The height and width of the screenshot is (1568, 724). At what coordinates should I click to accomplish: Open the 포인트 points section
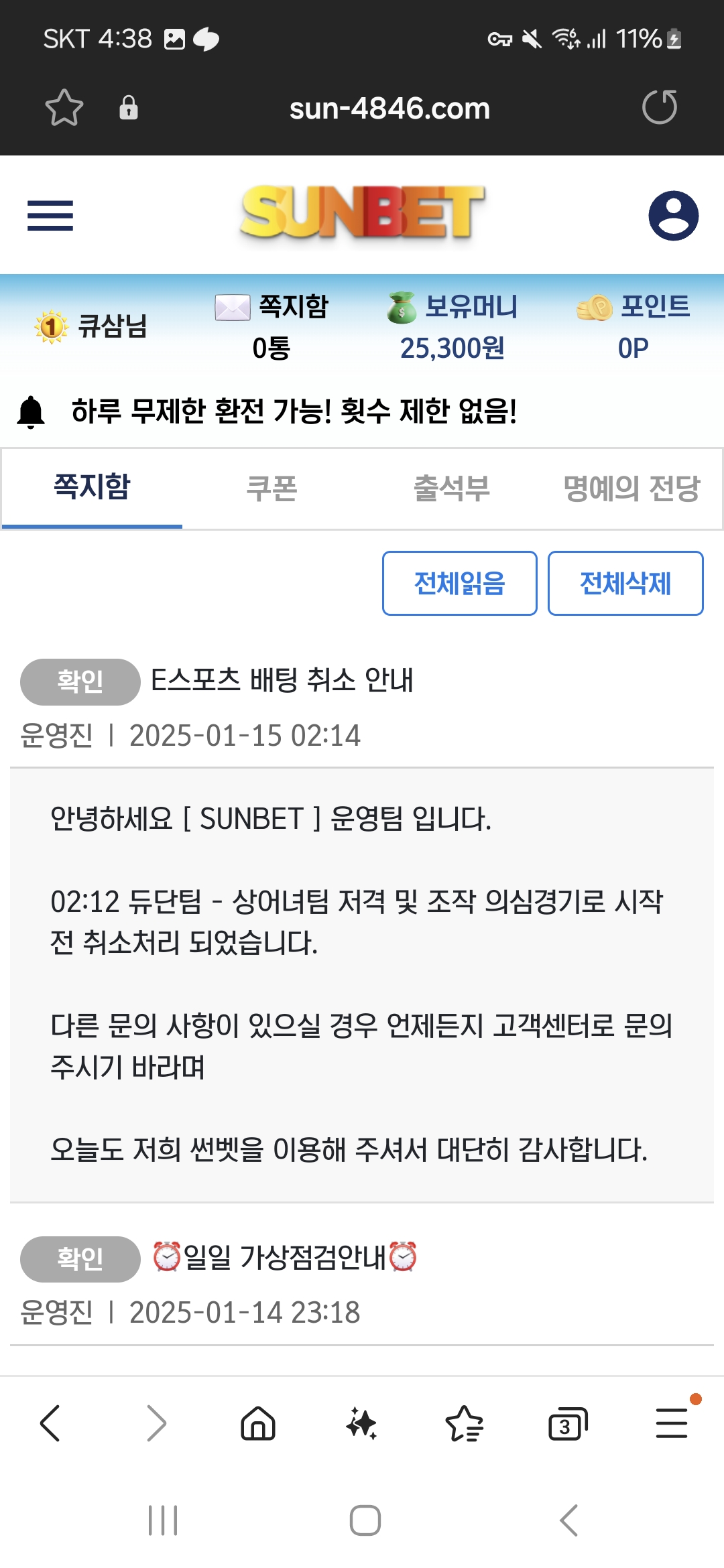[x=633, y=327]
